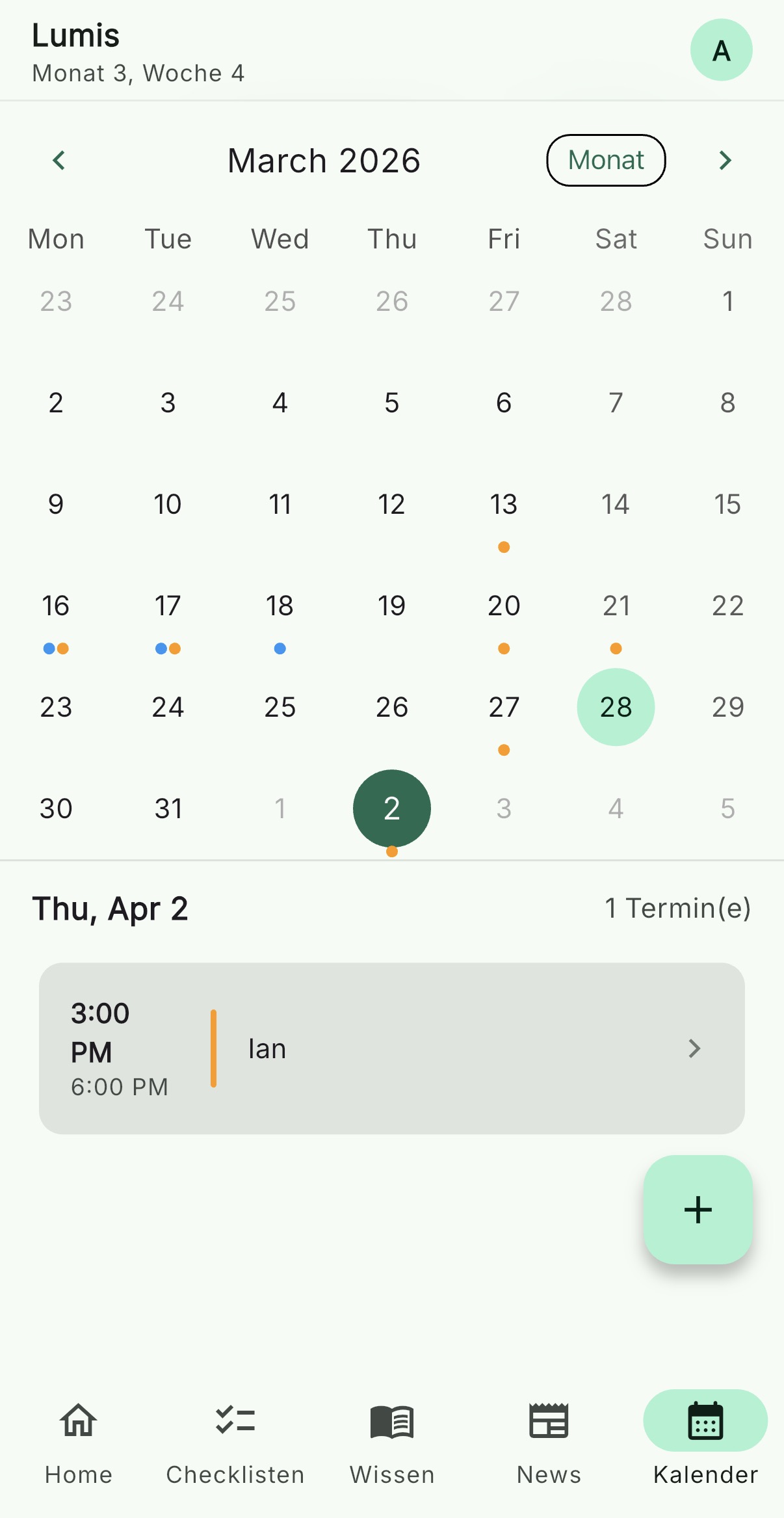Viewport: 784px width, 1518px height.
Task: Select March 16 with event markers
Action: pos(56,606)
